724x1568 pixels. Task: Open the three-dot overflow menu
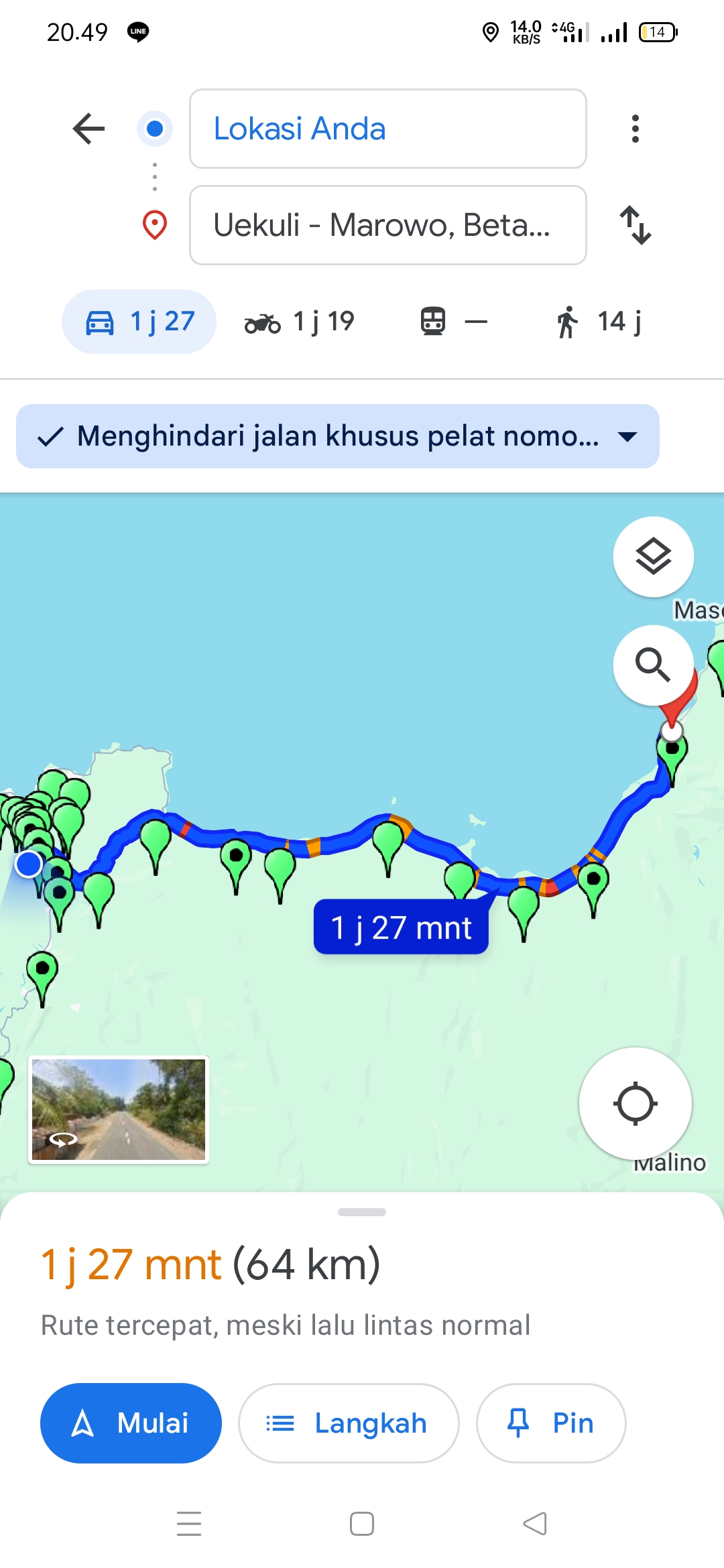pyautogui.click(x=635, y=129)
